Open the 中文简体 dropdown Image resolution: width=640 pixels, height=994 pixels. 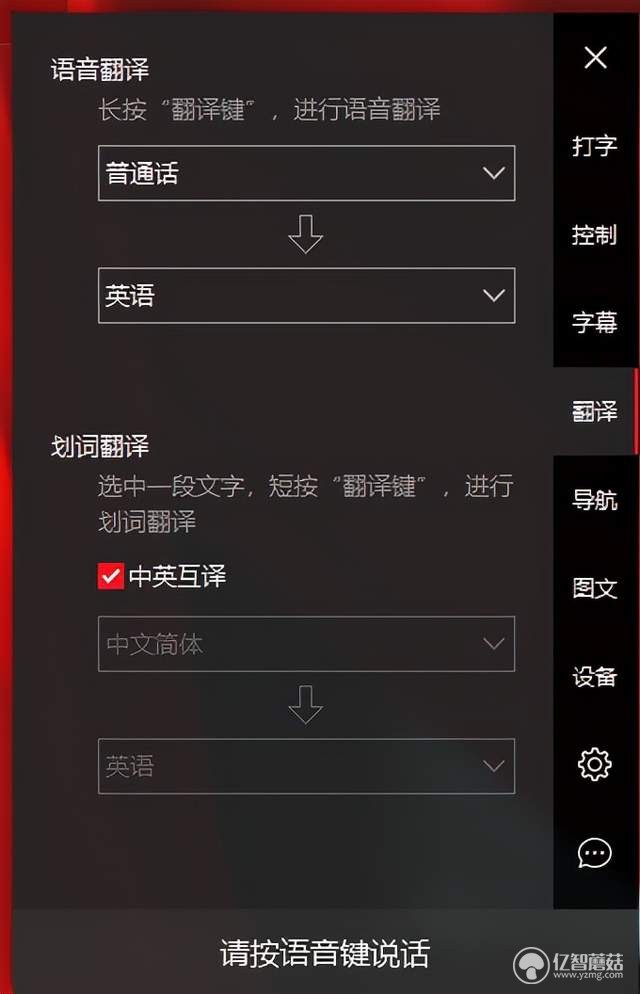click(306, 644)
